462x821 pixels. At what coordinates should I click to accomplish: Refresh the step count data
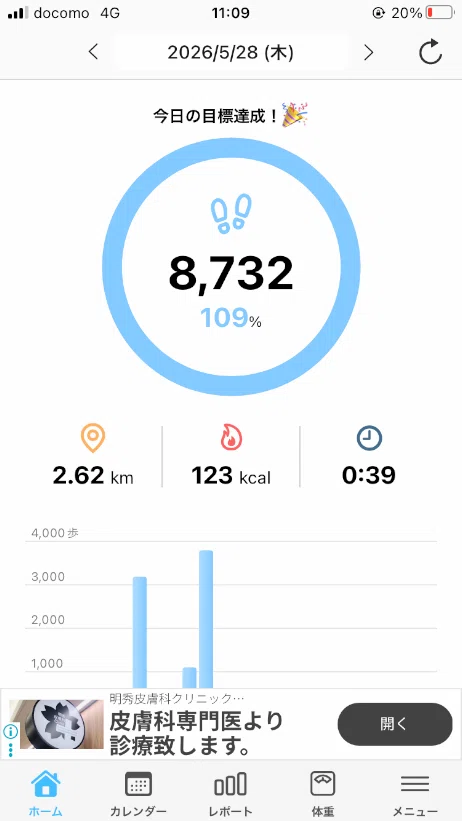point(431,52)
